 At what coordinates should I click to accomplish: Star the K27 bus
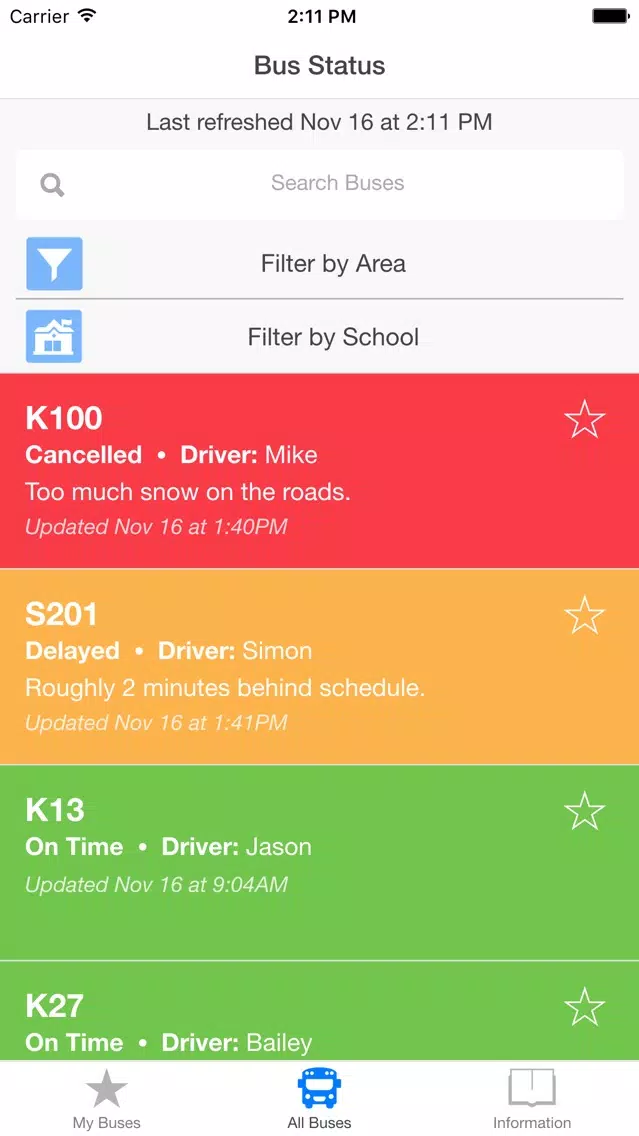(584, 1006)
